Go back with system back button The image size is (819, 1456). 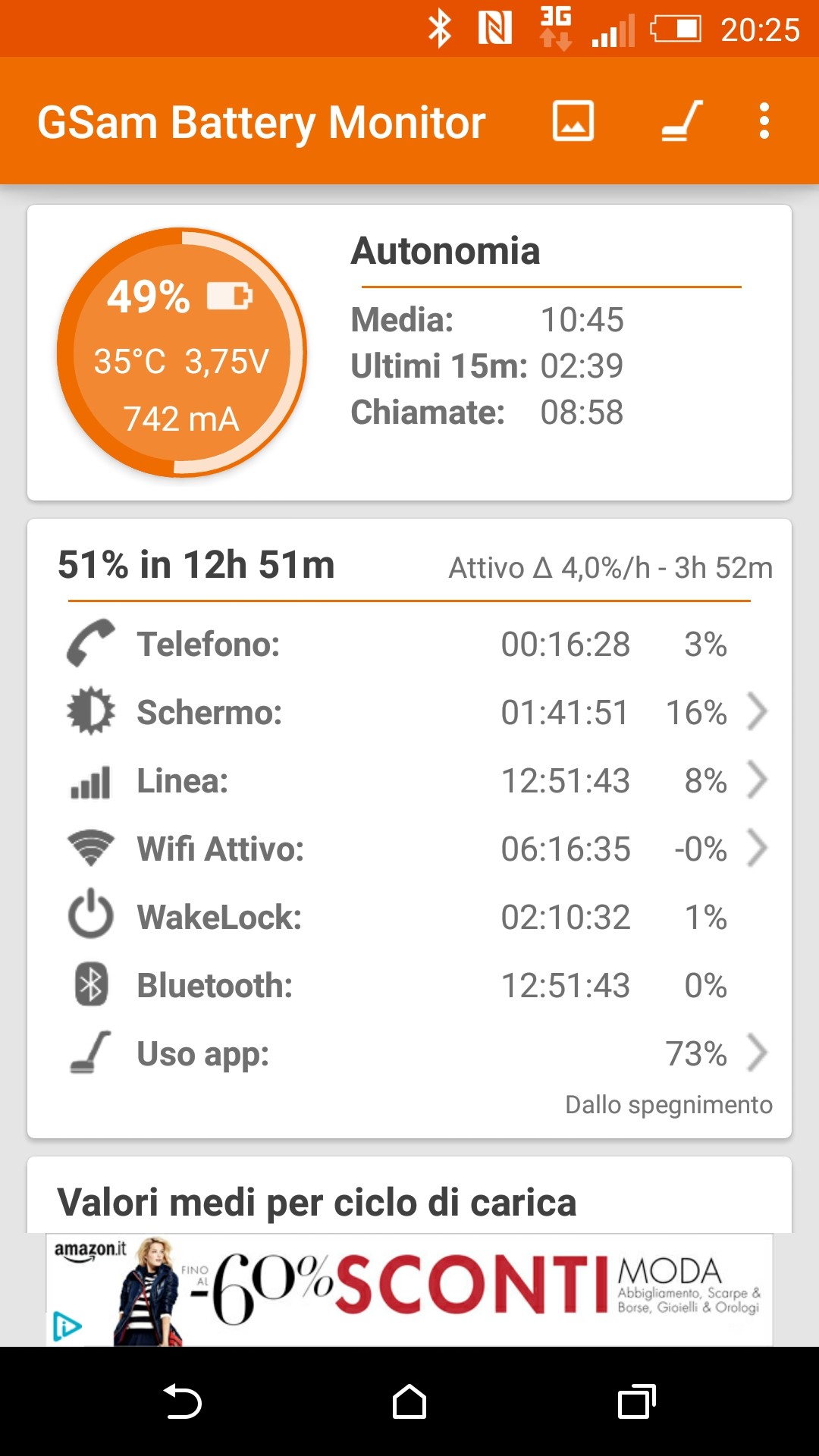[182, 1401]
